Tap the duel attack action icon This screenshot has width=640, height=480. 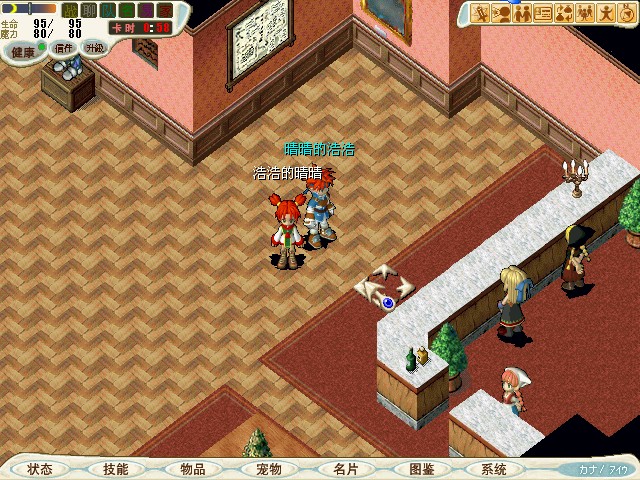click(x=480, y=13)
